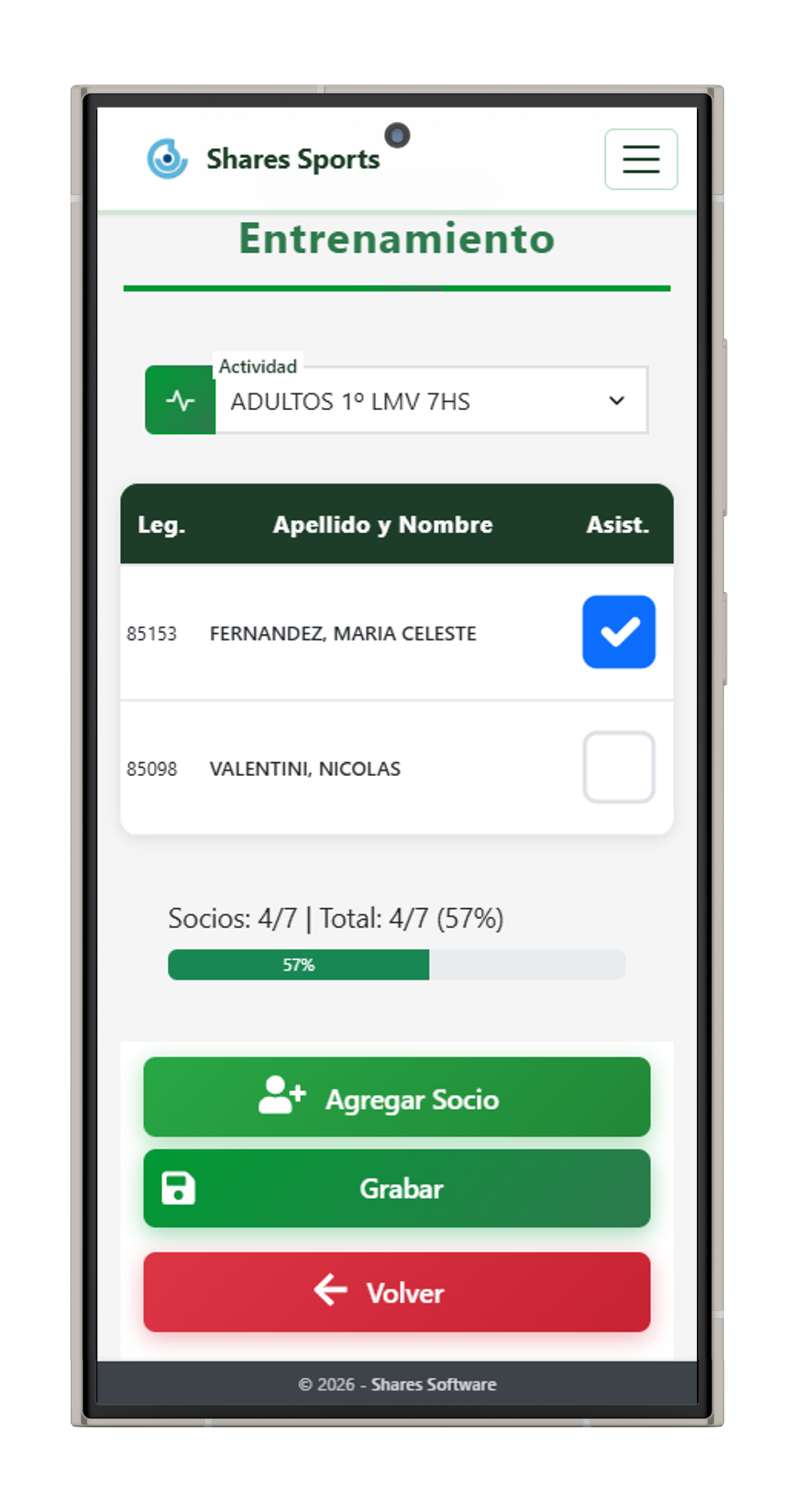Screen dimensions: 798x1512
Task: Open the Shares Sports home link
Action: pos(264,159)
